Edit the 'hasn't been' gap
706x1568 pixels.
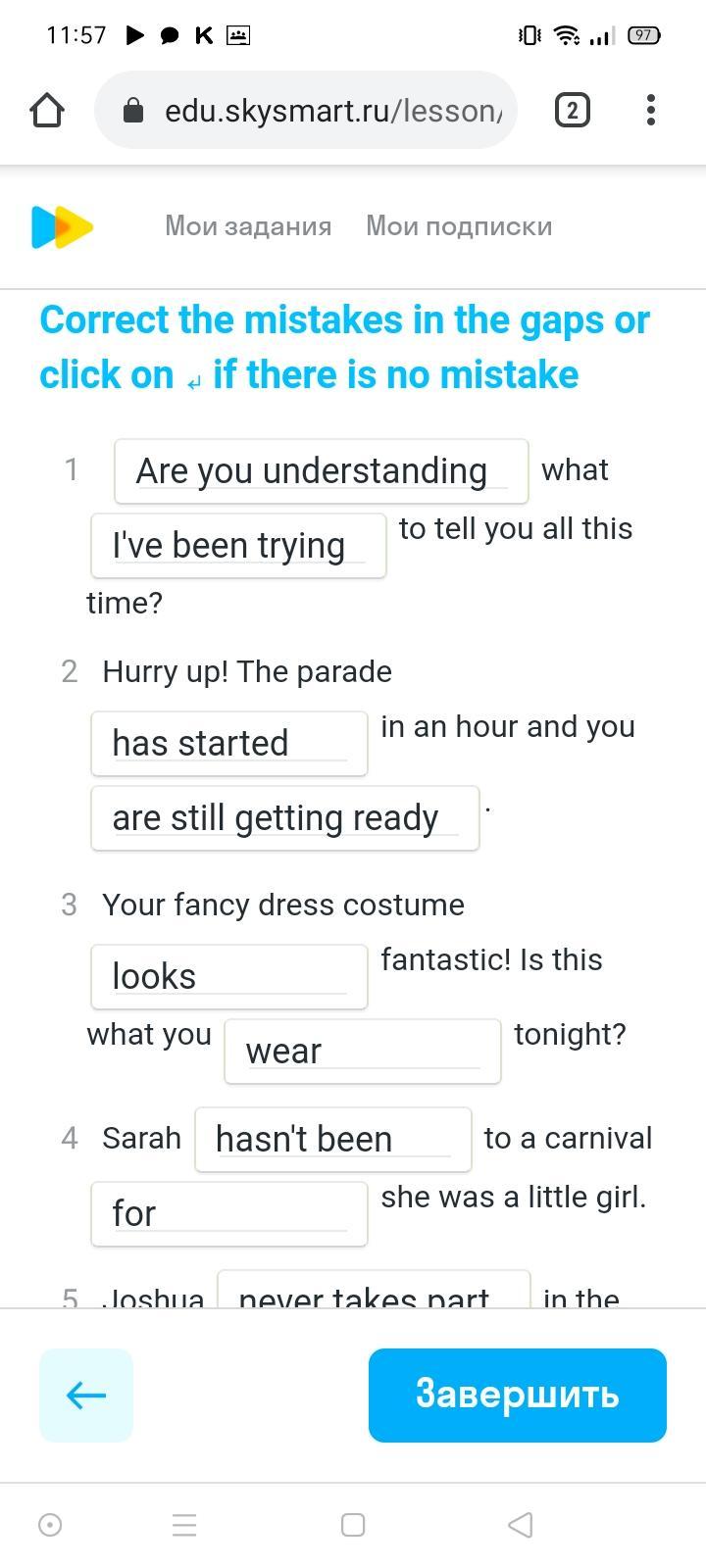tap(333, 1140)
